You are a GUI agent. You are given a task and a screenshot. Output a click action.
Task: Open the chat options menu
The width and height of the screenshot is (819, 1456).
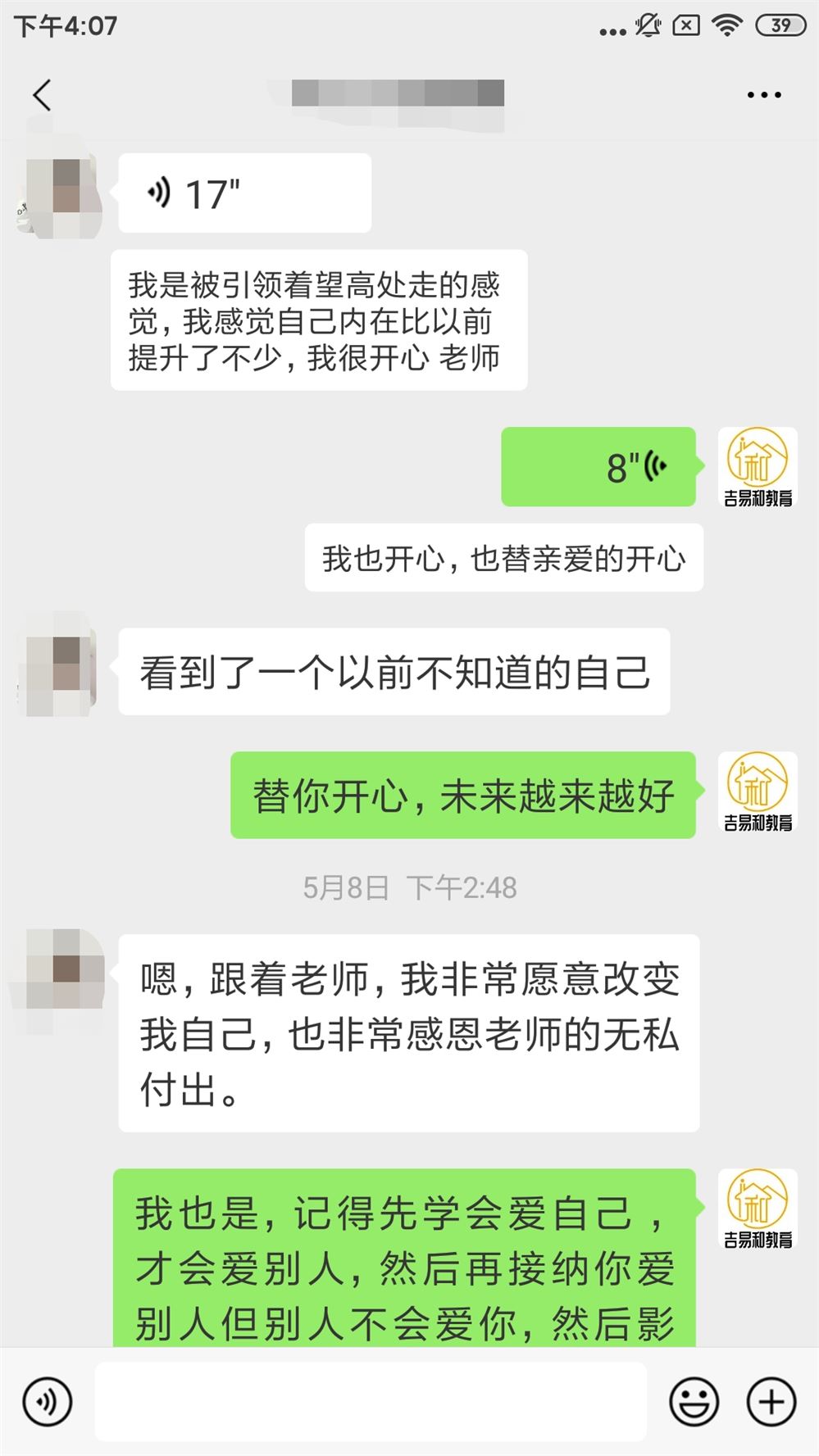pyautogui.click(x=763, y=95)
